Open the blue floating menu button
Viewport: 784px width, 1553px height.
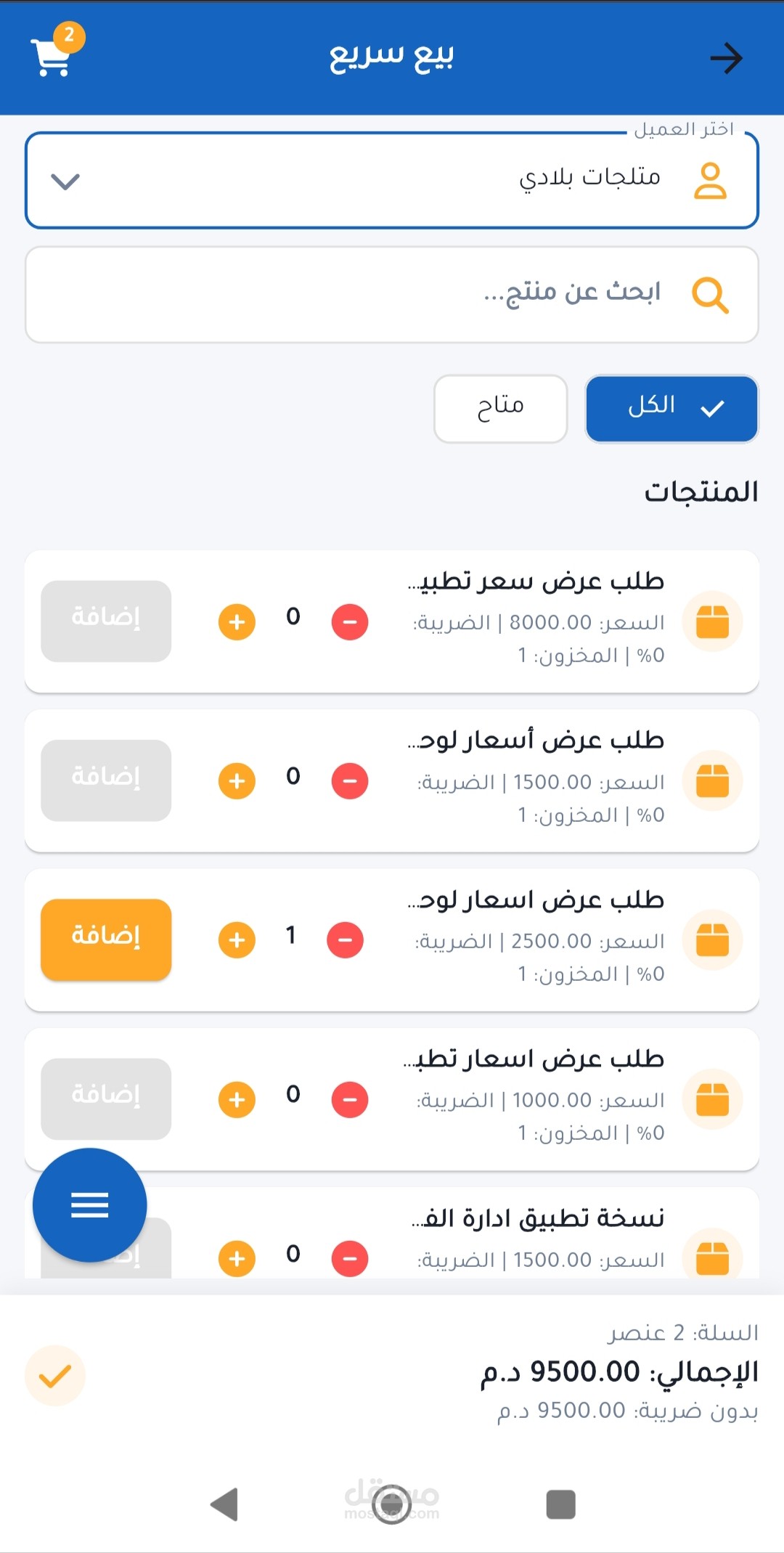pos(90,1205)
